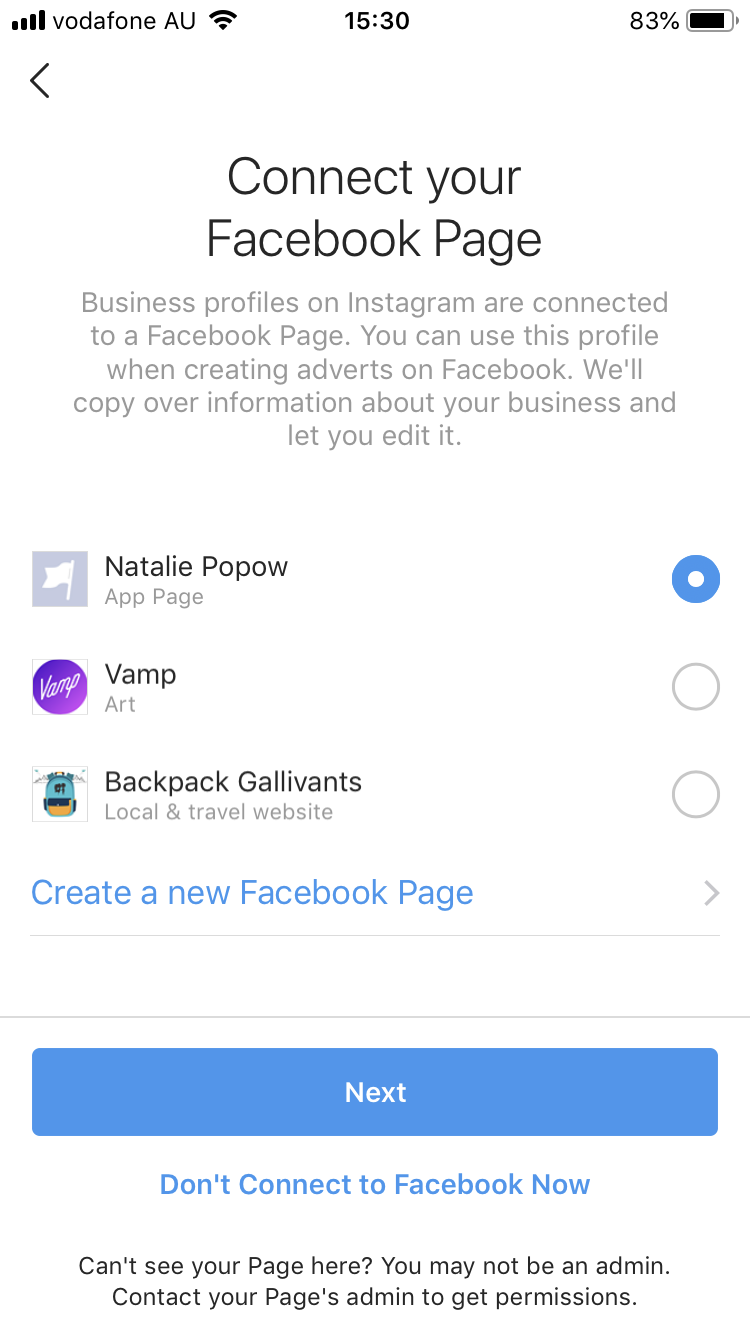
Task: Select the Natalie Popow radio button
Action: point(695,579)
